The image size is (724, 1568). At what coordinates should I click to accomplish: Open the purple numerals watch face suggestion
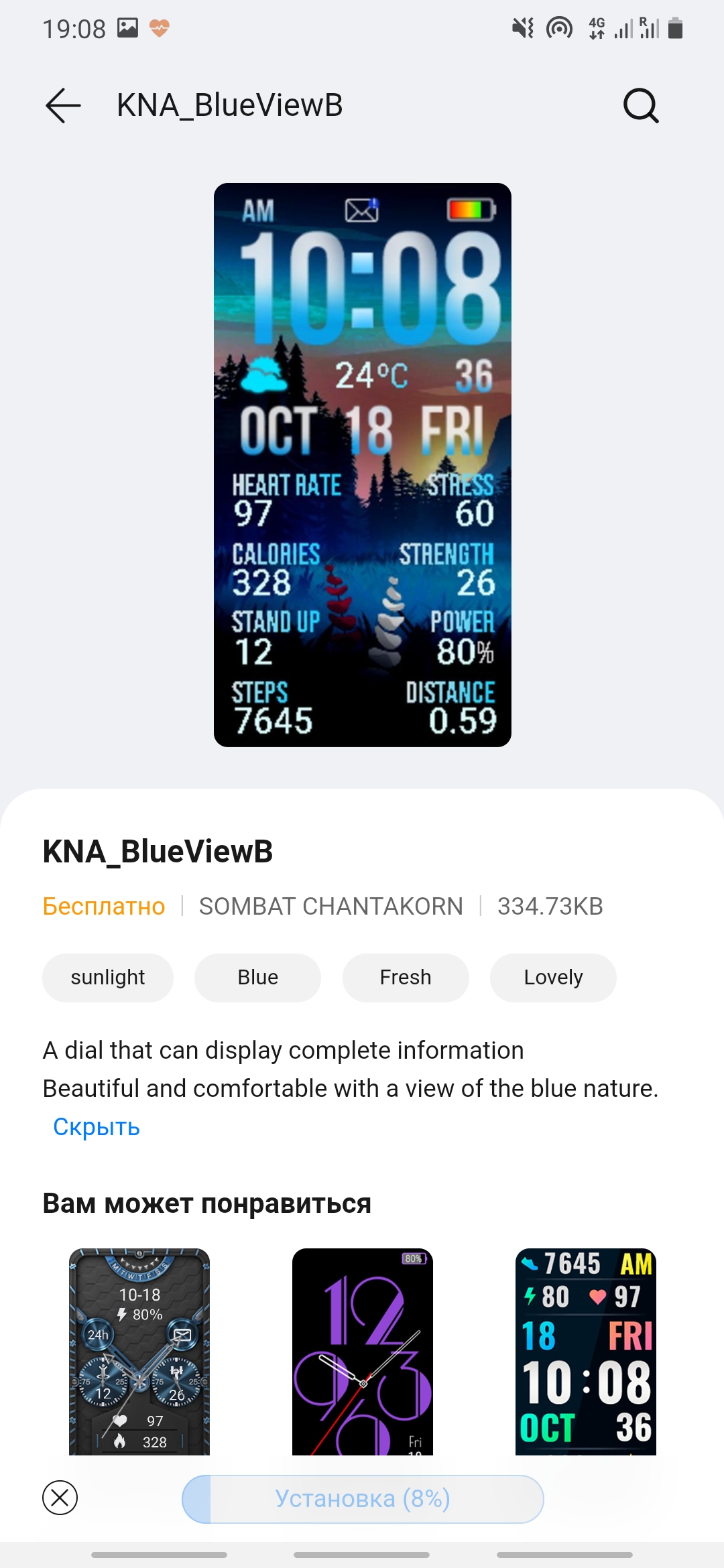[362, 1351]
